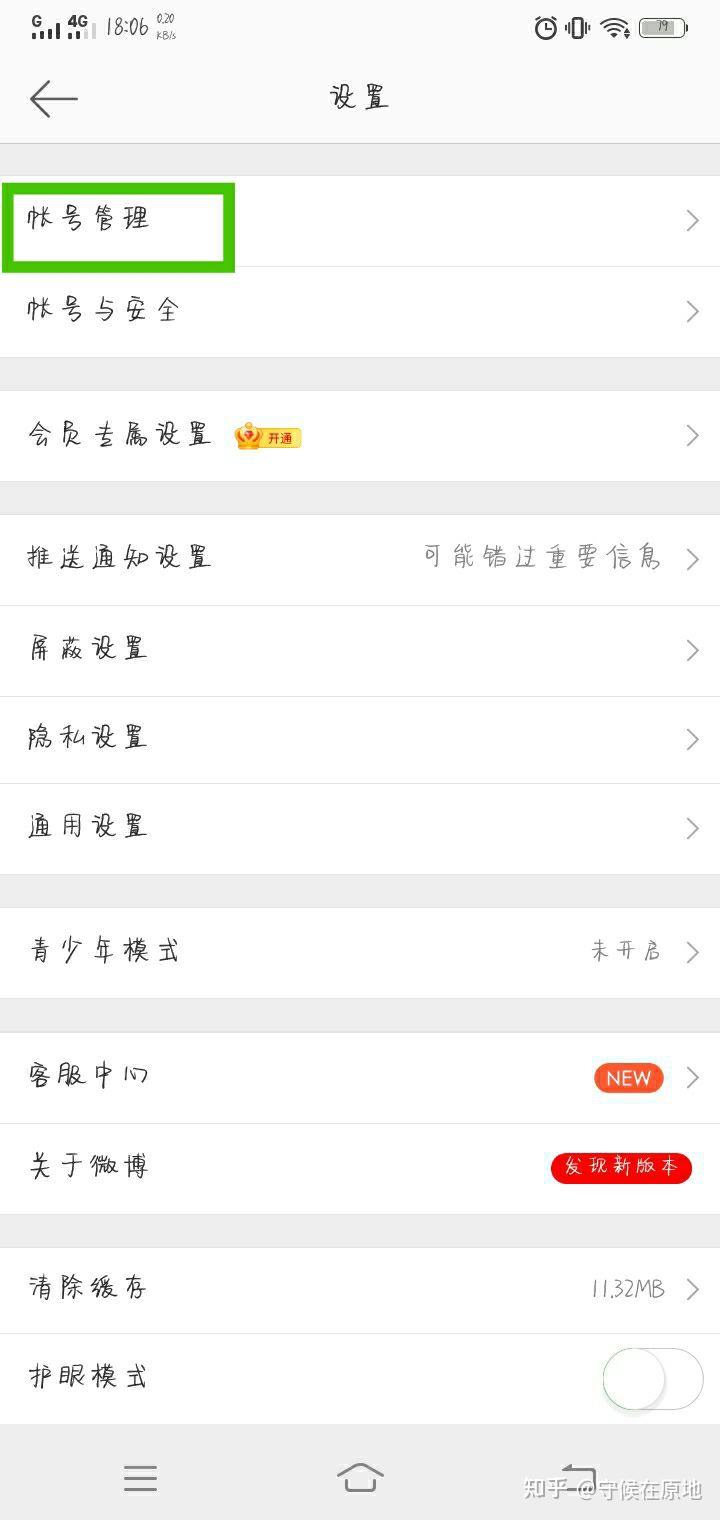Toggle the 护眼模式 switch
720x1520 pixels.
click(x=653, y=1379)
